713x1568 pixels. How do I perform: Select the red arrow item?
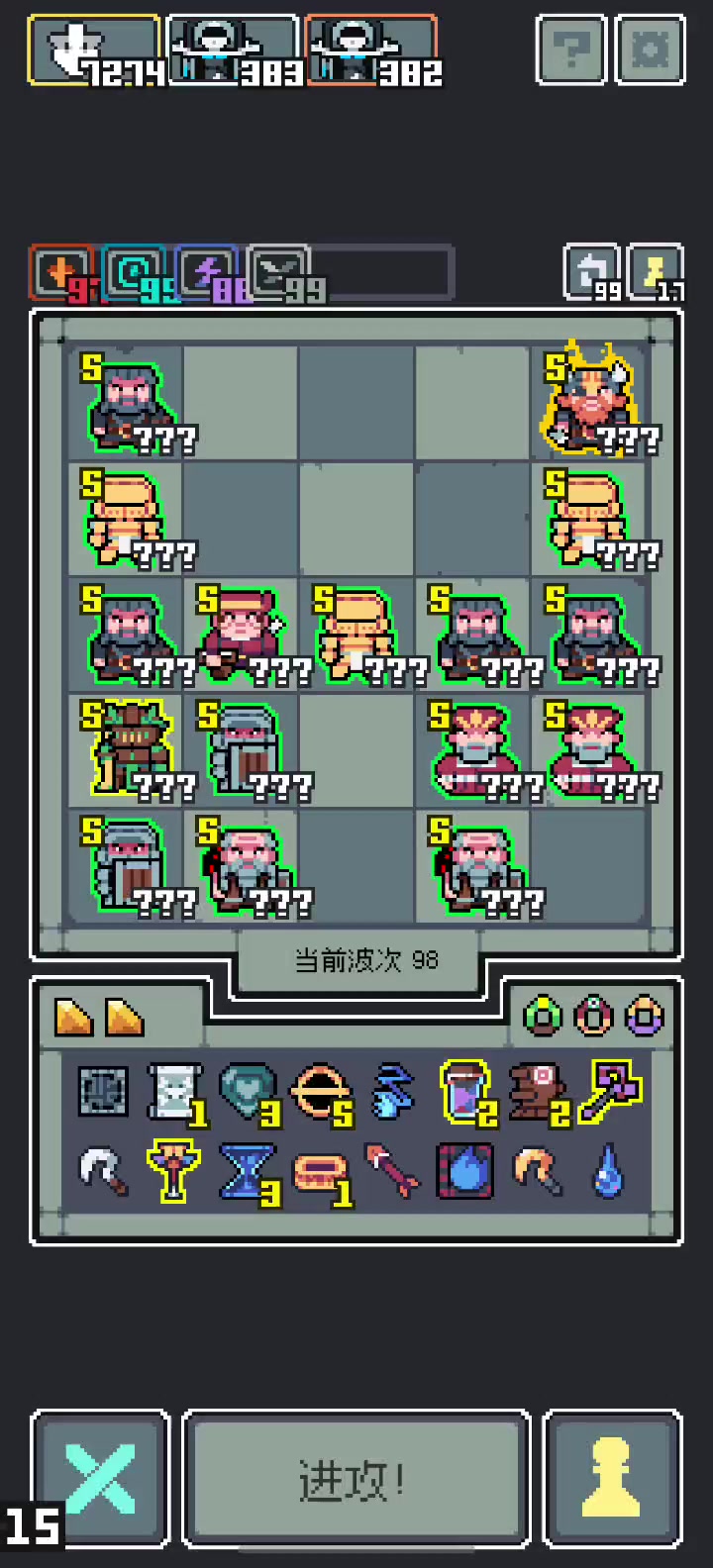tap(392, 1170)
